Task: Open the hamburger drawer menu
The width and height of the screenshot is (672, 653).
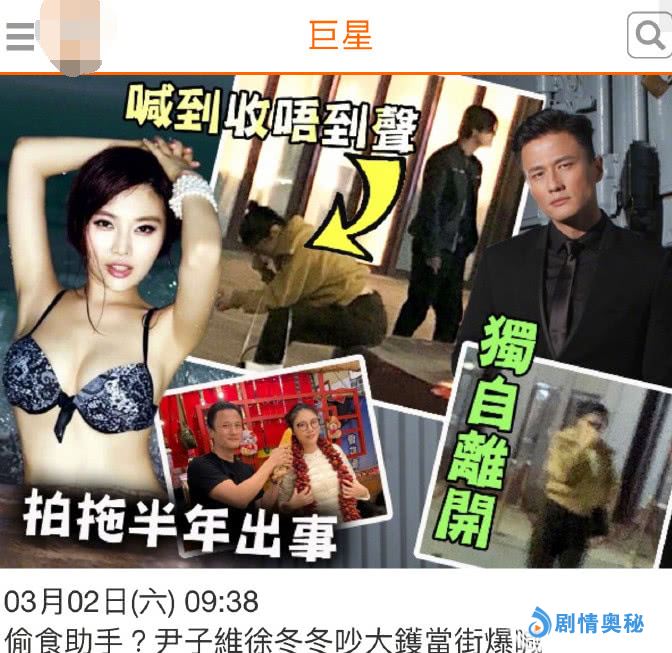Action: [x=19, y=37]
